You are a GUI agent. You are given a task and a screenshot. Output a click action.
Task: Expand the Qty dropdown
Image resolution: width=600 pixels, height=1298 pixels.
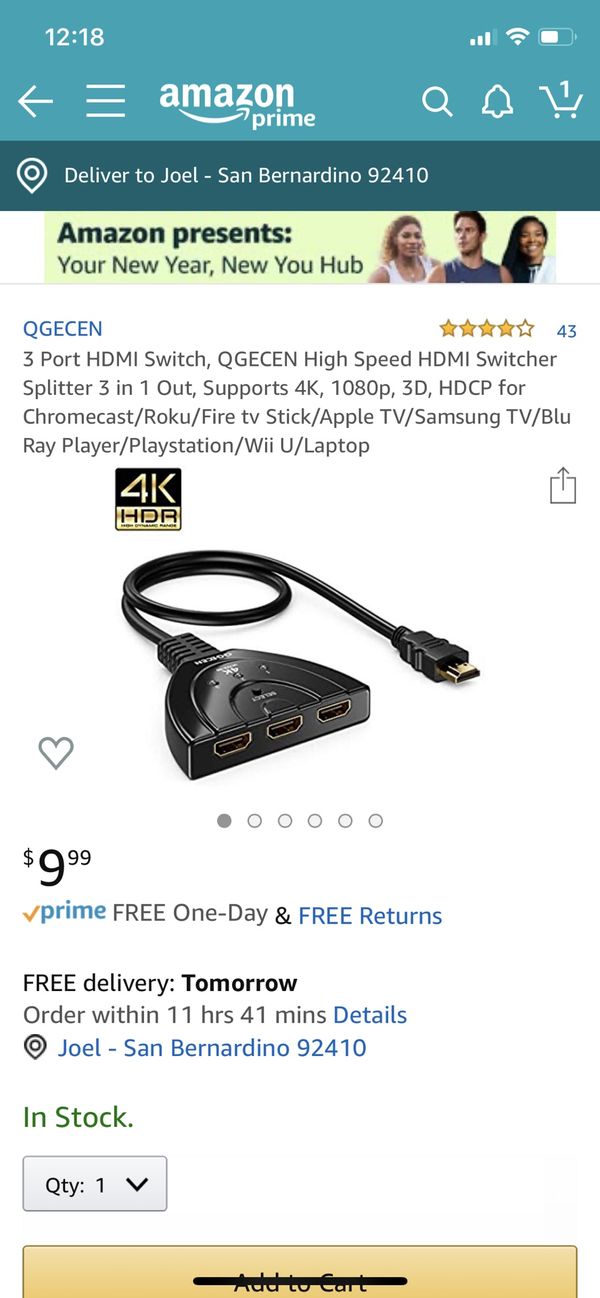95,1185
